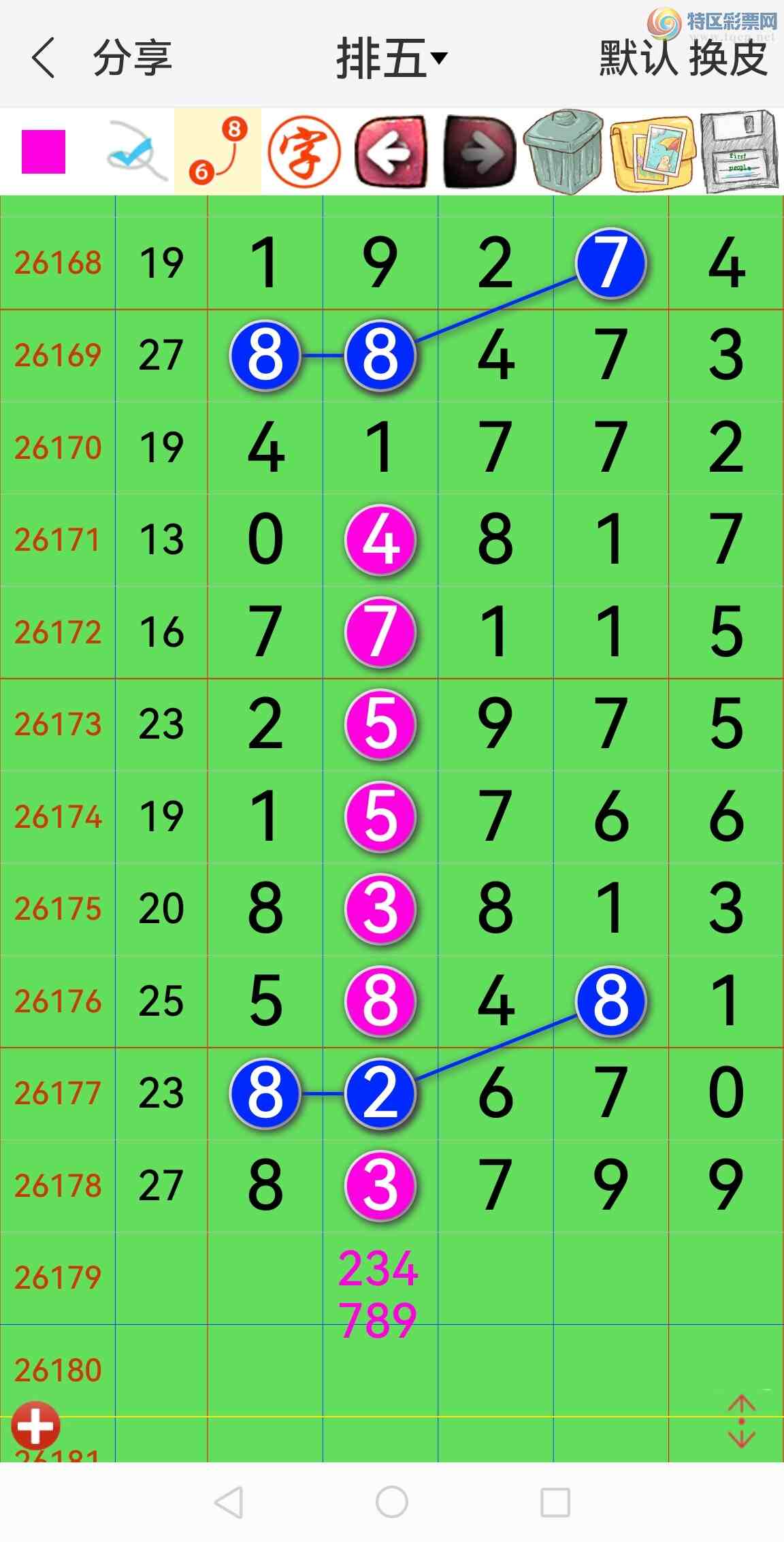This screenshot has width=784, height=1542.
Task: Tap the red plus button
Action: tap(35, 1424)
